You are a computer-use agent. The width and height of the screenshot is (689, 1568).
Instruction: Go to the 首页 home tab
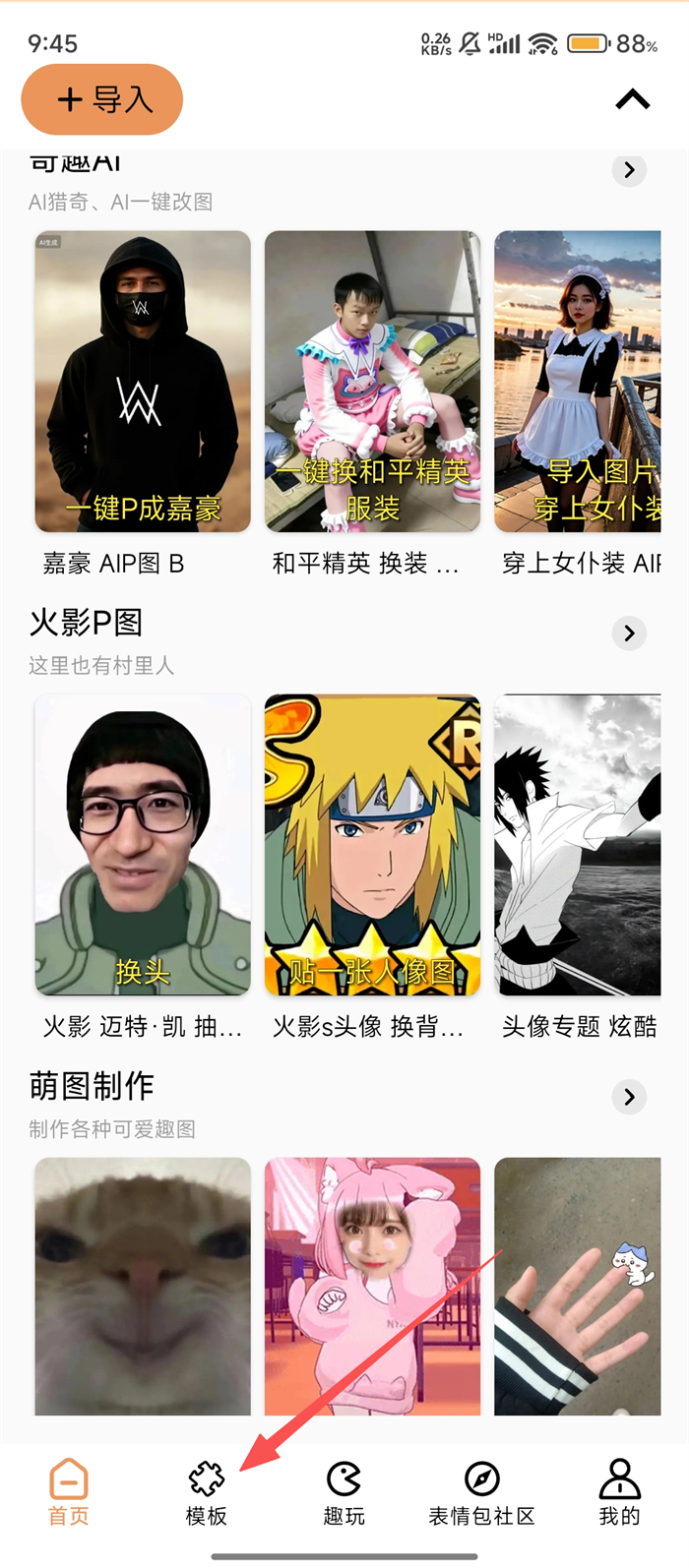tap(69, 1492)
